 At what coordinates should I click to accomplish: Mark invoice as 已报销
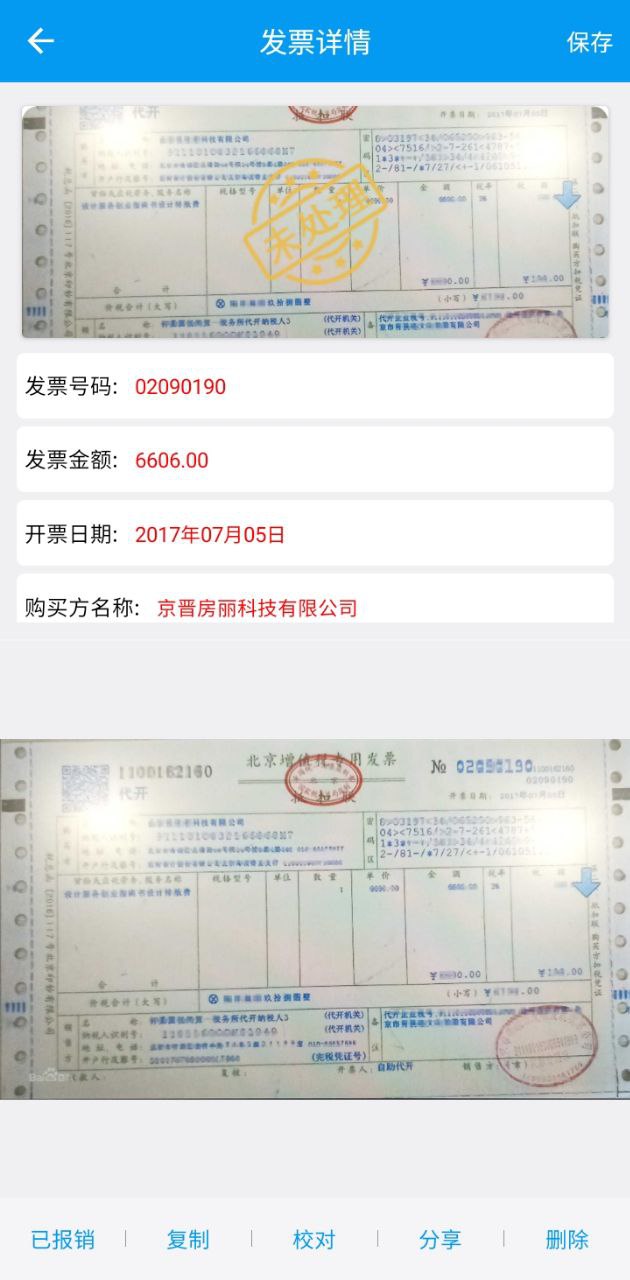click(63, 1240)
